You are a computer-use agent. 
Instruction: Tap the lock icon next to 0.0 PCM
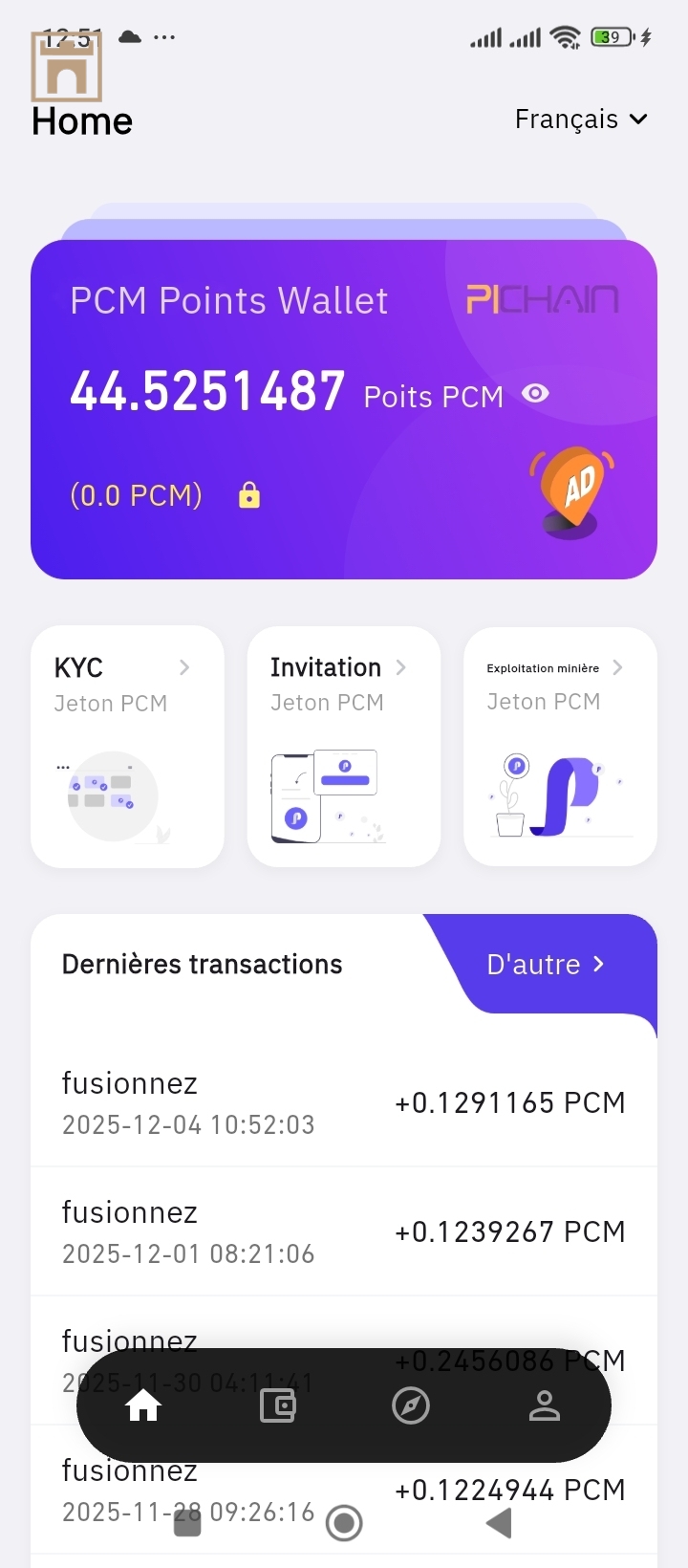[249, 495]
